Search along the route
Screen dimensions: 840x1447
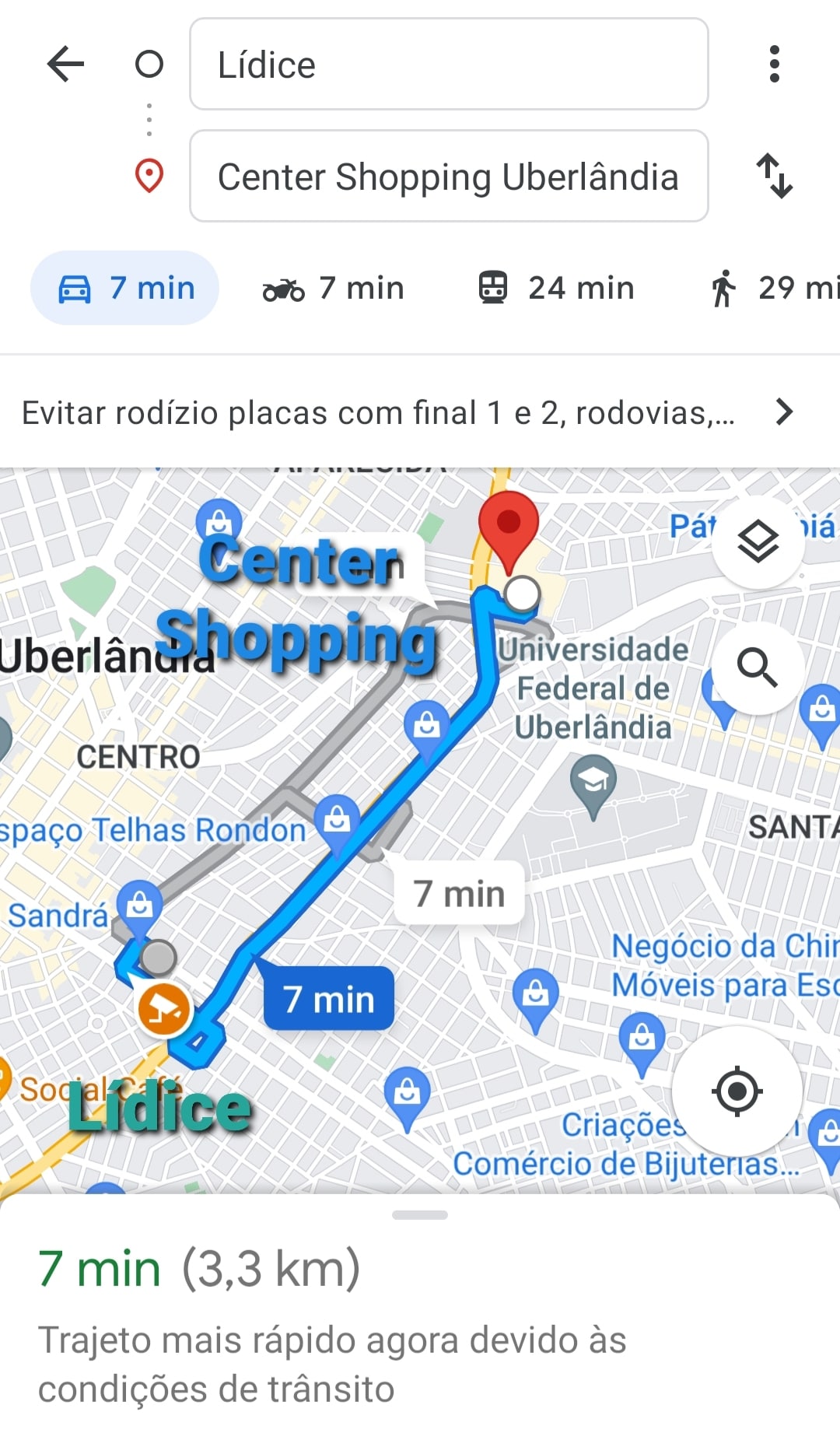click(x=758, y=667)
